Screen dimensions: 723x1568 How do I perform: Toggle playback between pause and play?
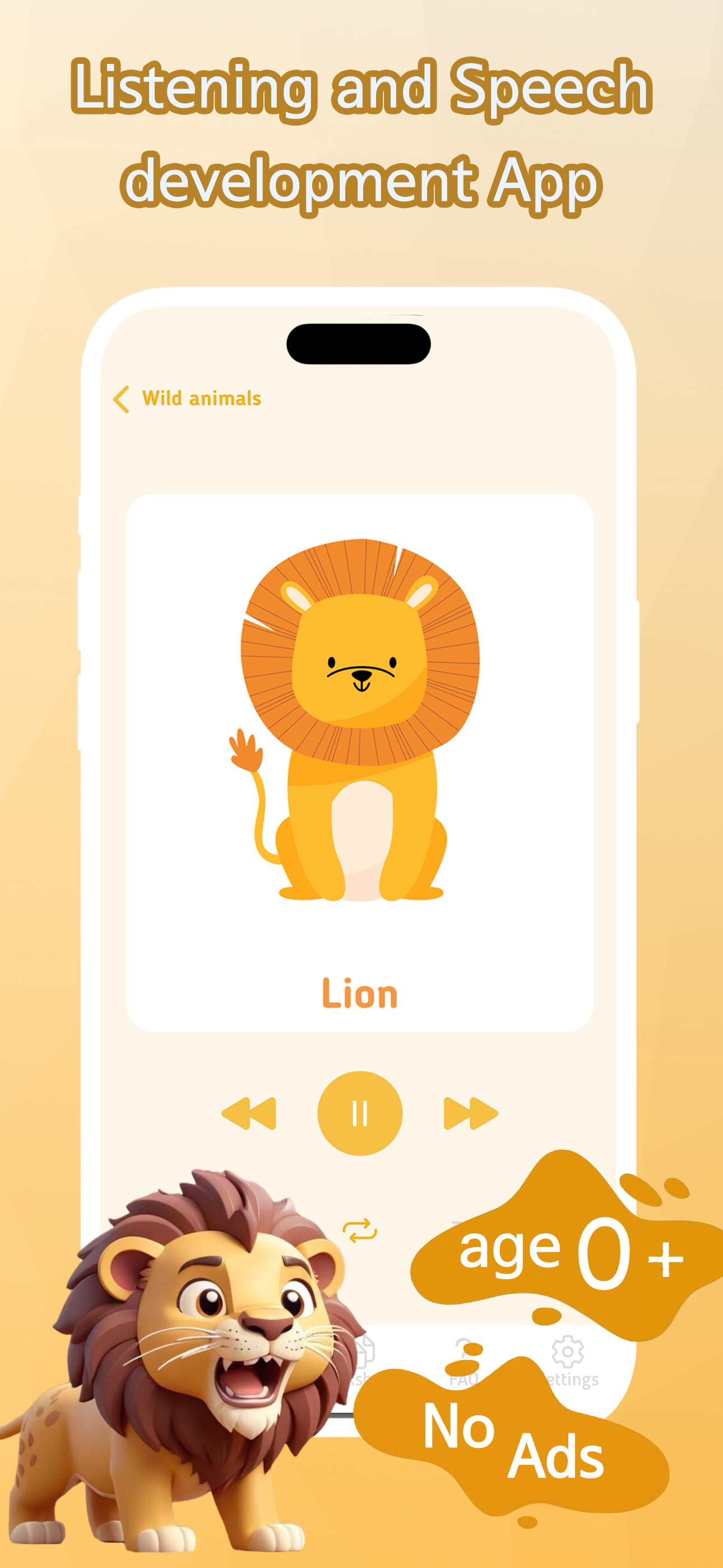361,1112
